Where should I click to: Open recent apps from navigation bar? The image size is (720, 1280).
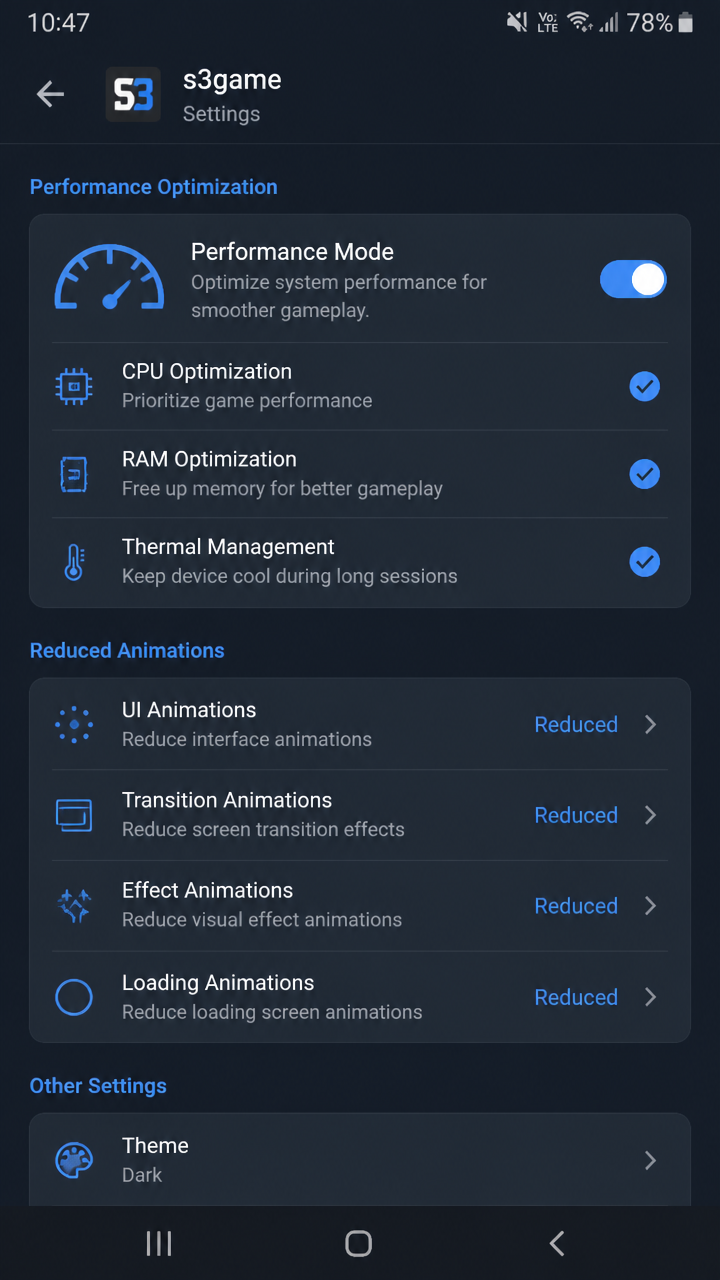[x=159, y=1243]
